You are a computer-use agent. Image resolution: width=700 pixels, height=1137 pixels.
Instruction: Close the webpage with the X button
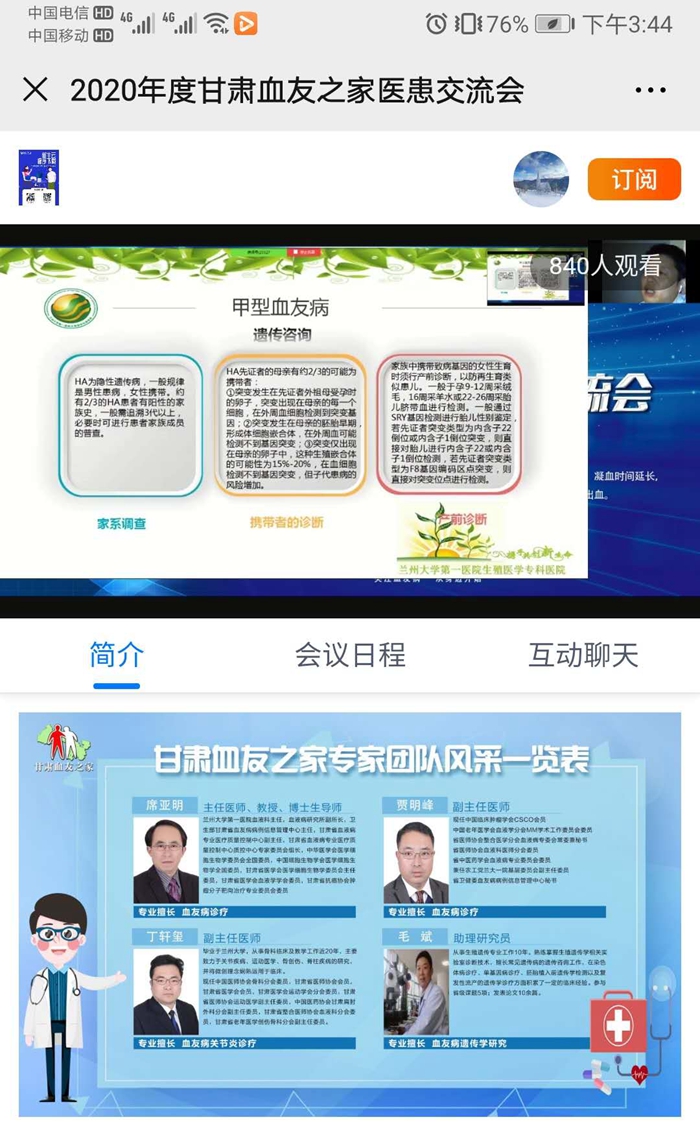(35, 90)
